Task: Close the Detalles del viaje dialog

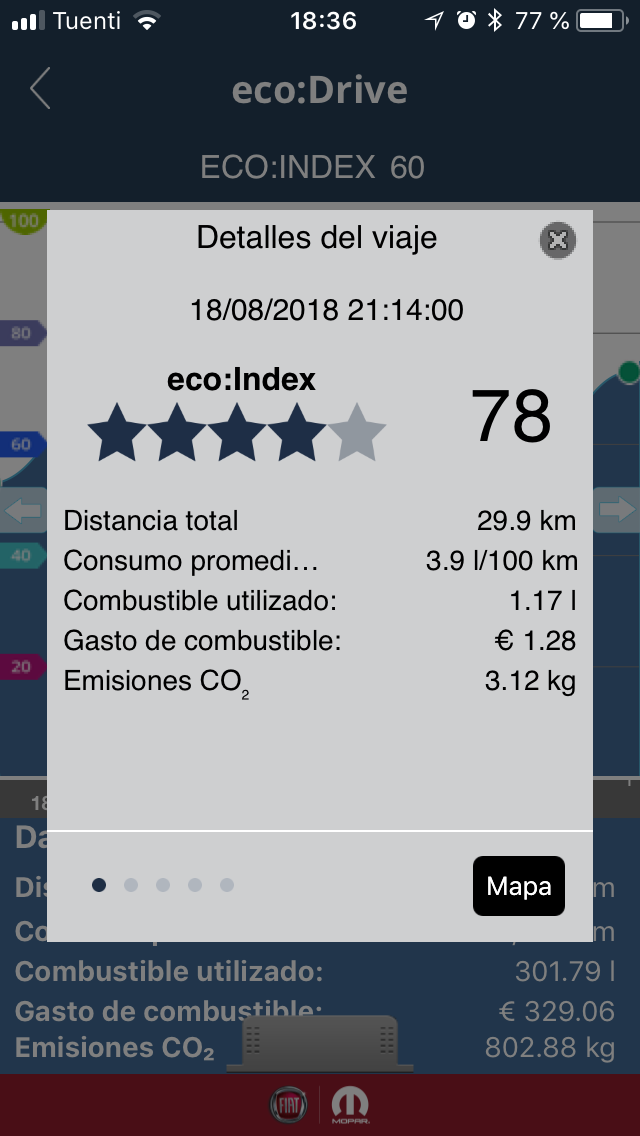Action: tap(557, 240)
